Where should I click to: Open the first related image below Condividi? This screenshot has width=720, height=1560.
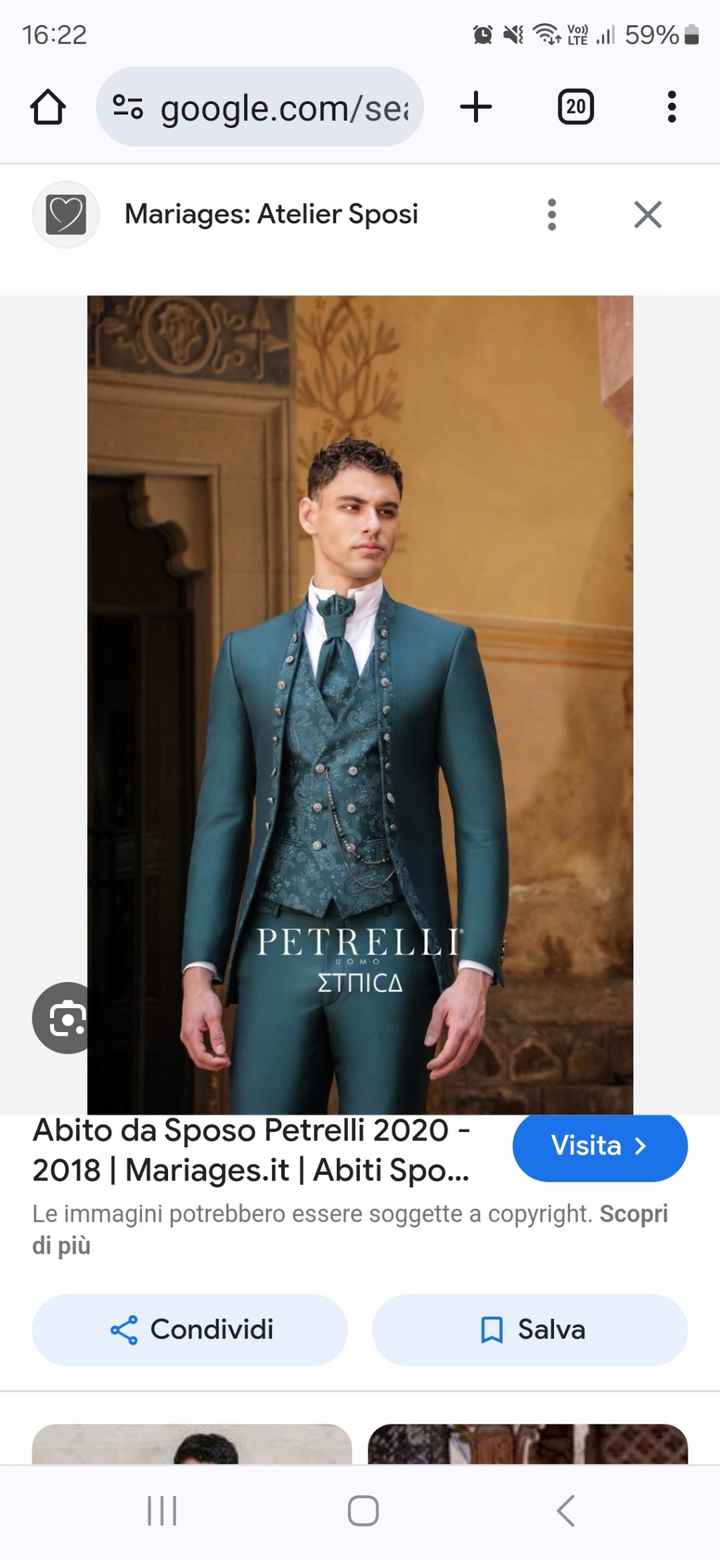192,1444
